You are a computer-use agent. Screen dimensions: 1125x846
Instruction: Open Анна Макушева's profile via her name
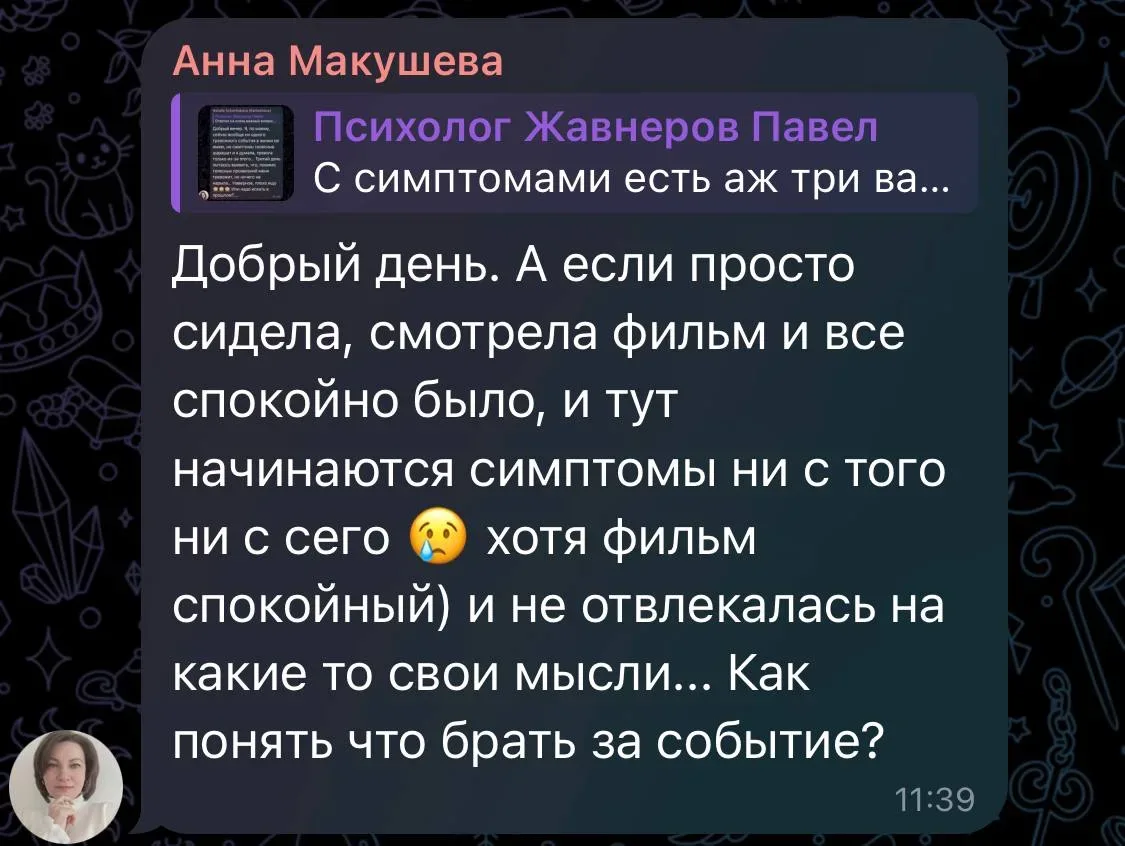(x=339, y=61)
